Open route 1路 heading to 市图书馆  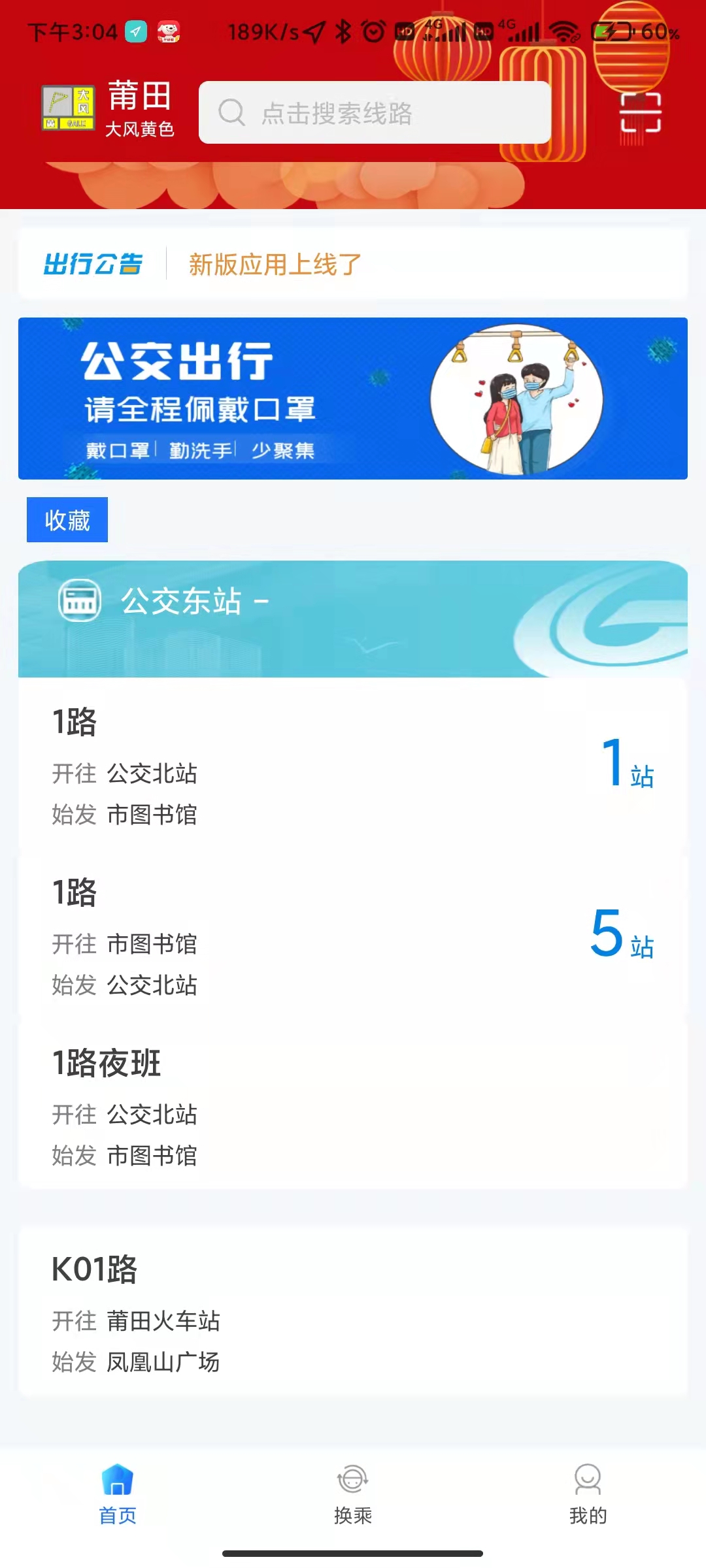[x=353, y=936]
